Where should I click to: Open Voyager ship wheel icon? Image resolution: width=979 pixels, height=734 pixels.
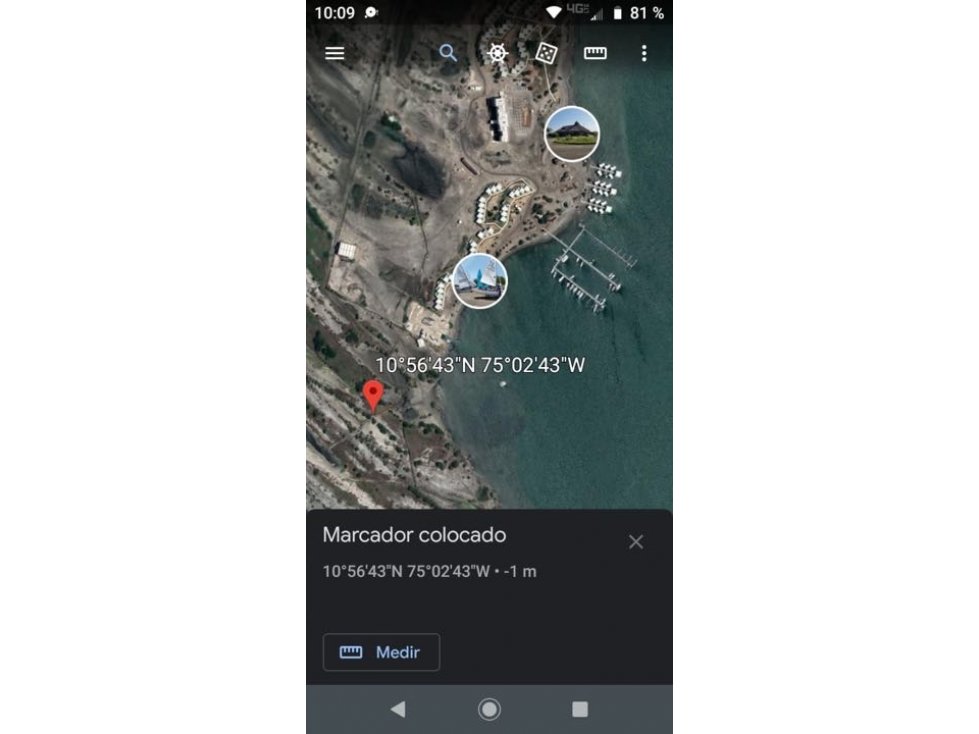click(497, 53)
